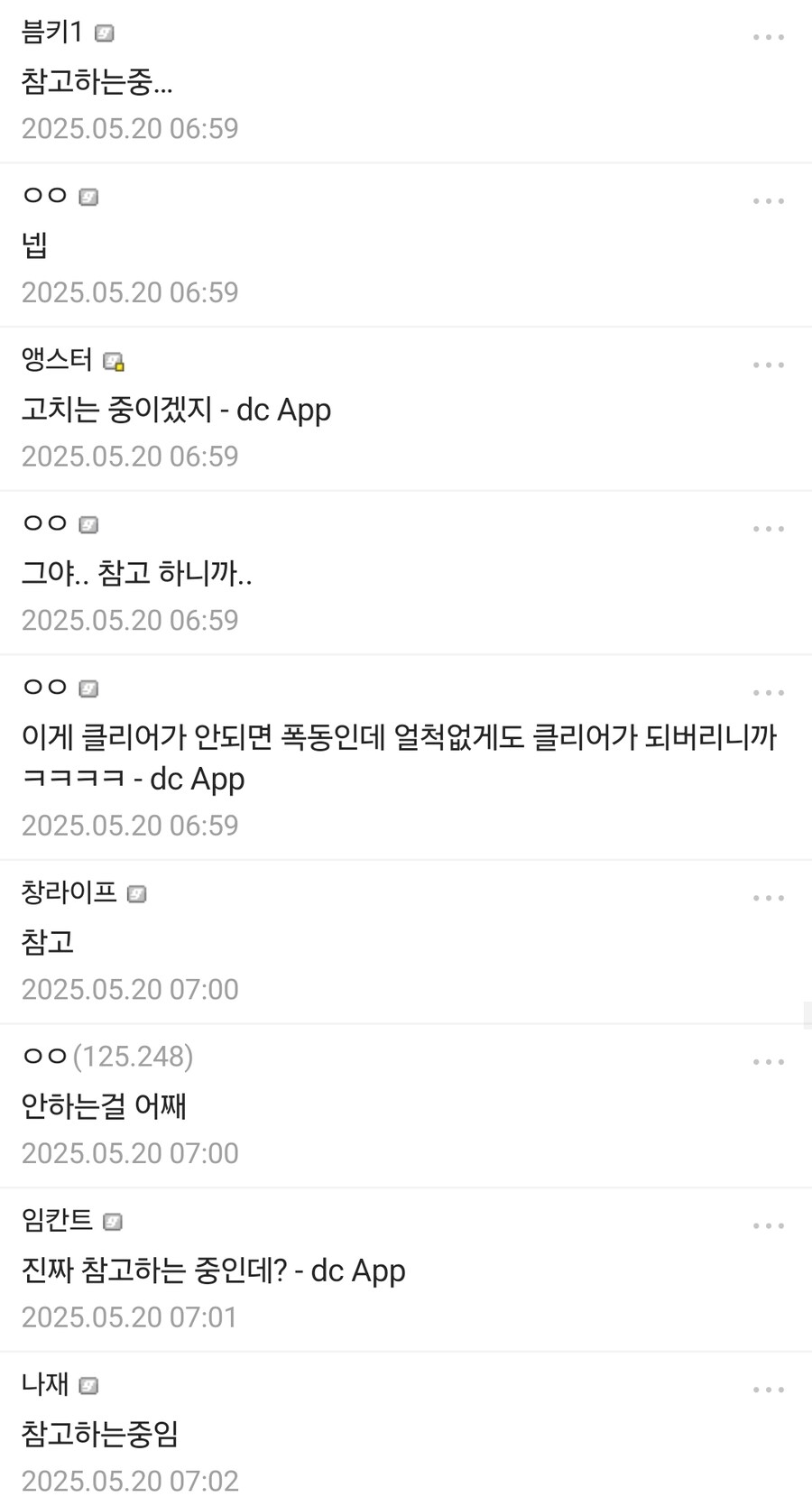Click the gallog icon beside the first ㅇㅇ commenter
The height and width of the screenshot is (1506, 812).
[88, 196]
